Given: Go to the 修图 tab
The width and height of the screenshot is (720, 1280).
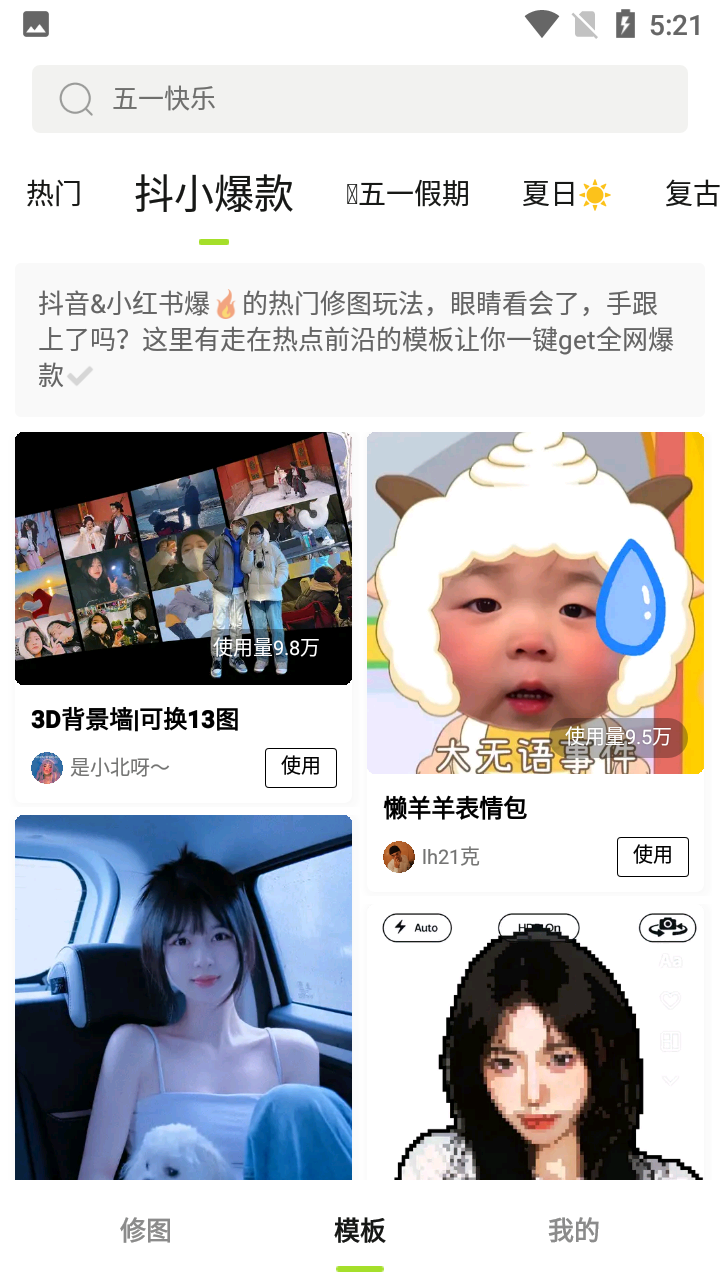Looking at the screenshot, I should 146,1230.
